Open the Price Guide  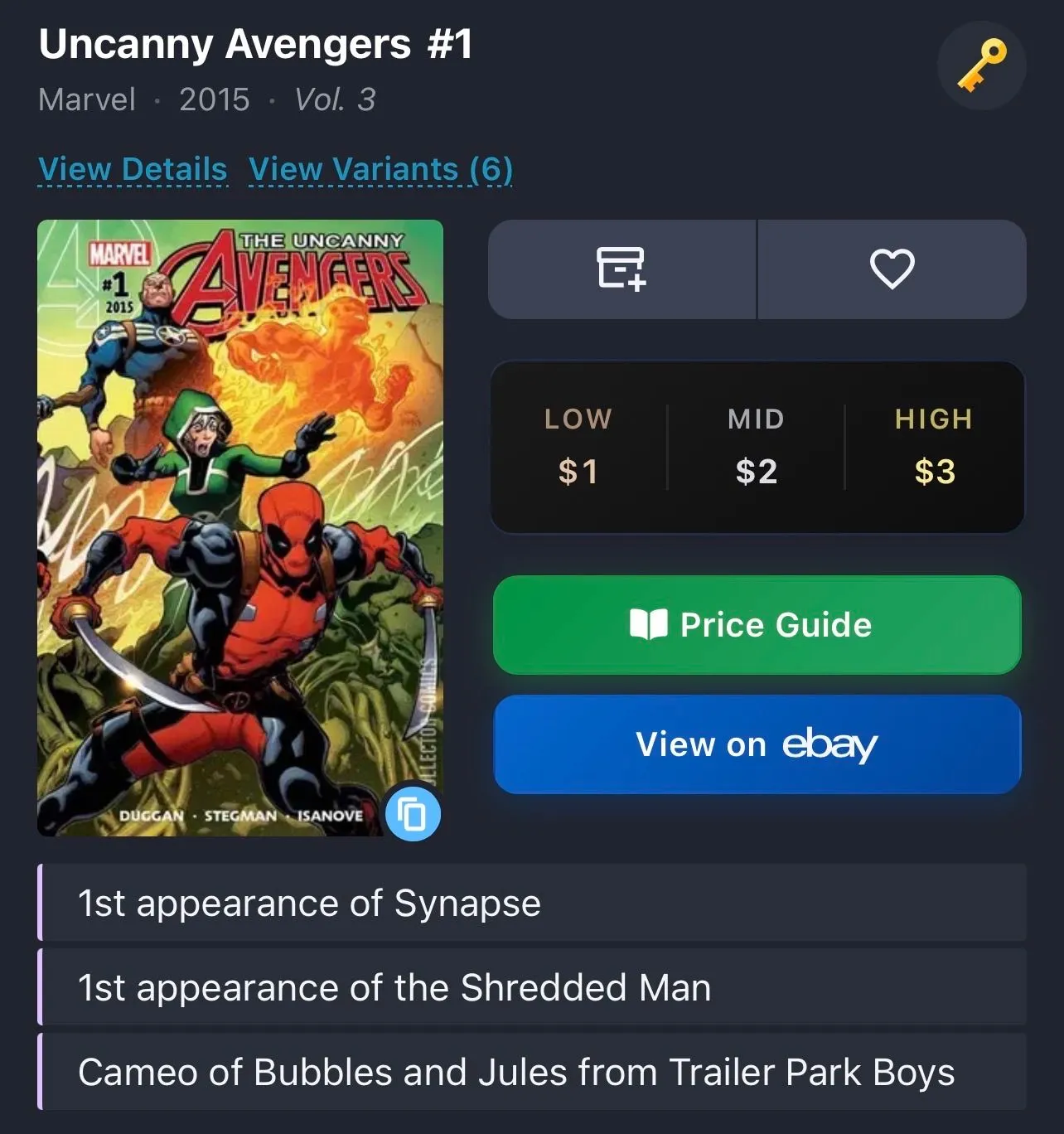click(757, 625)
